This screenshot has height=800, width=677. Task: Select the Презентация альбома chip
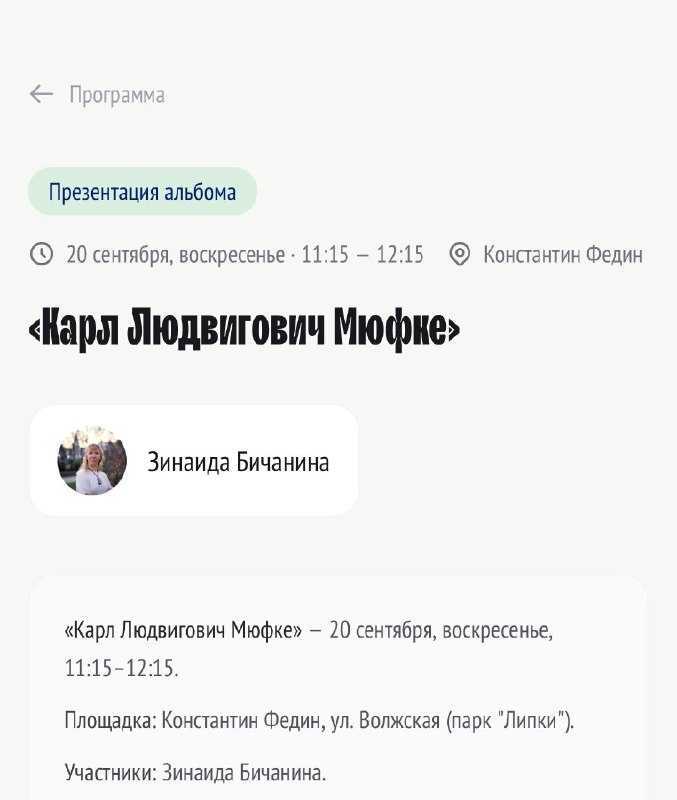point(142,192)
